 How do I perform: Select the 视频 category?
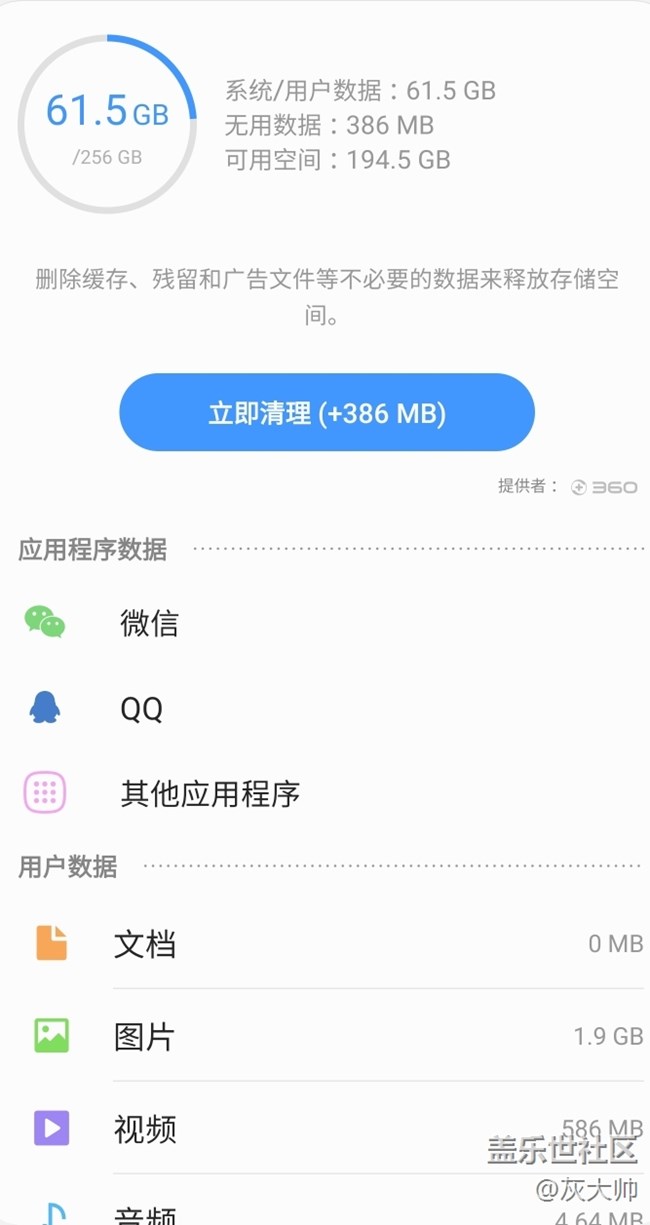coord(145,1129)
